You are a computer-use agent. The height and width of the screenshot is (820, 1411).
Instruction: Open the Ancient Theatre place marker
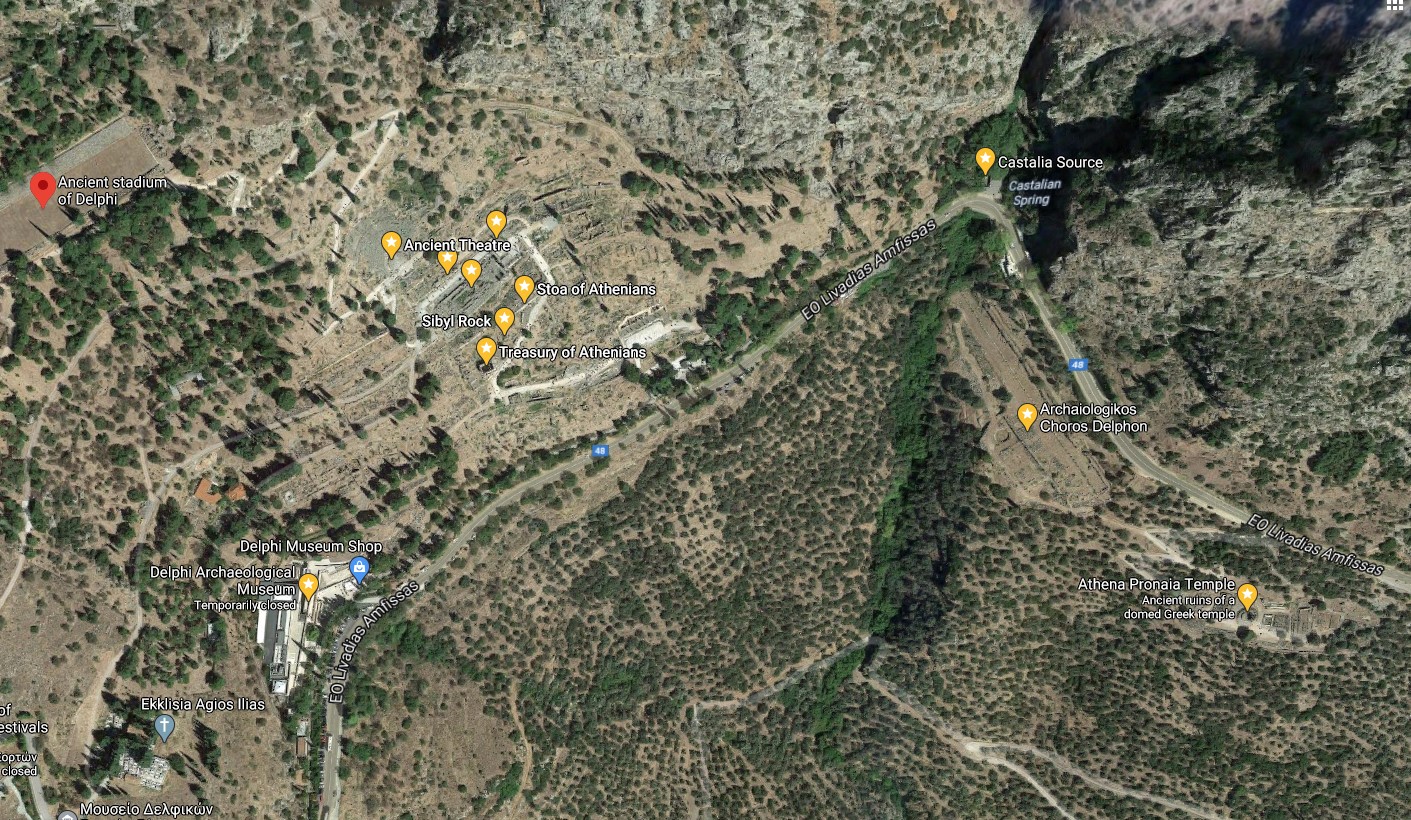[391, 243]
